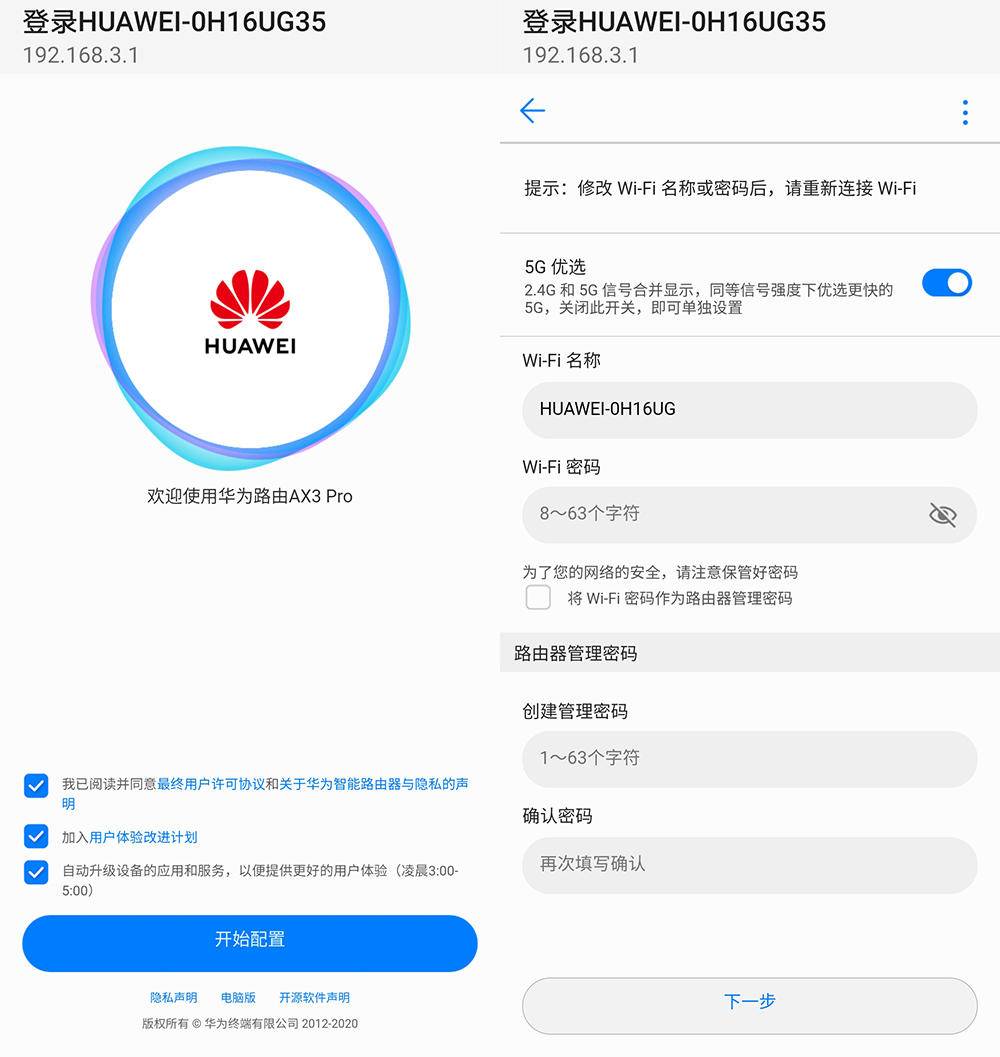Focus the Wi-Fi 密码 input field
Screen dimensions: 1000x1057
(x=720, y=514)
